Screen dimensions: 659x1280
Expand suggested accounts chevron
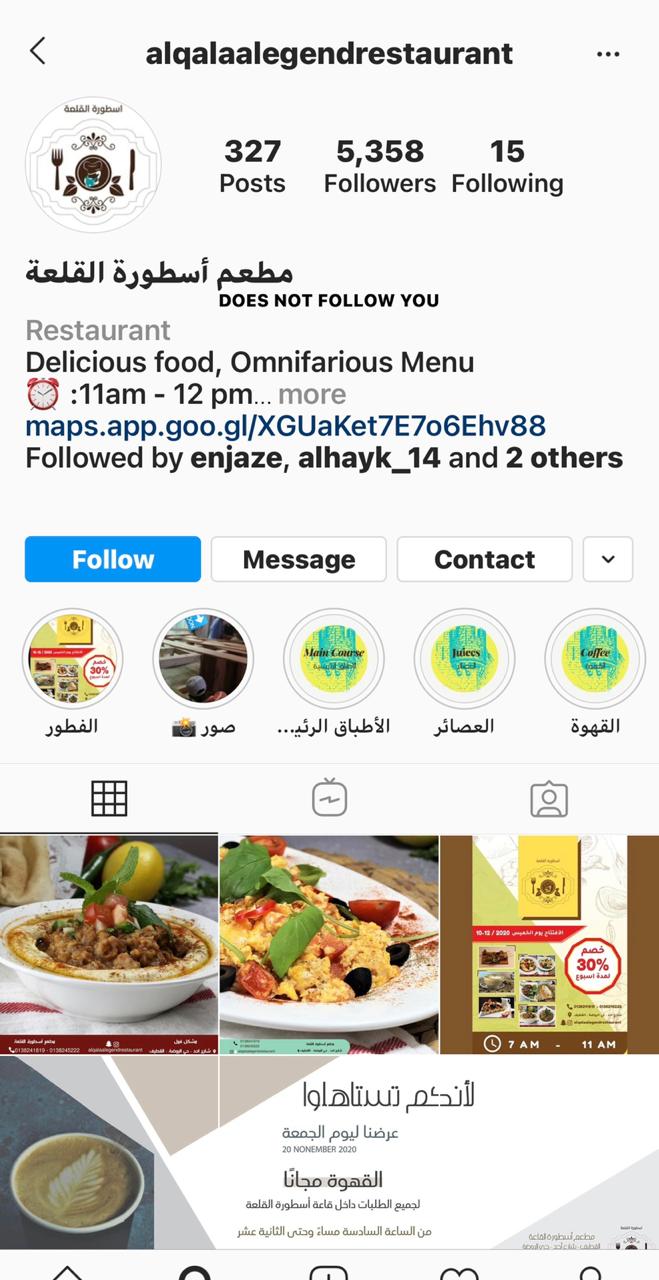click(x=608, y=559)
